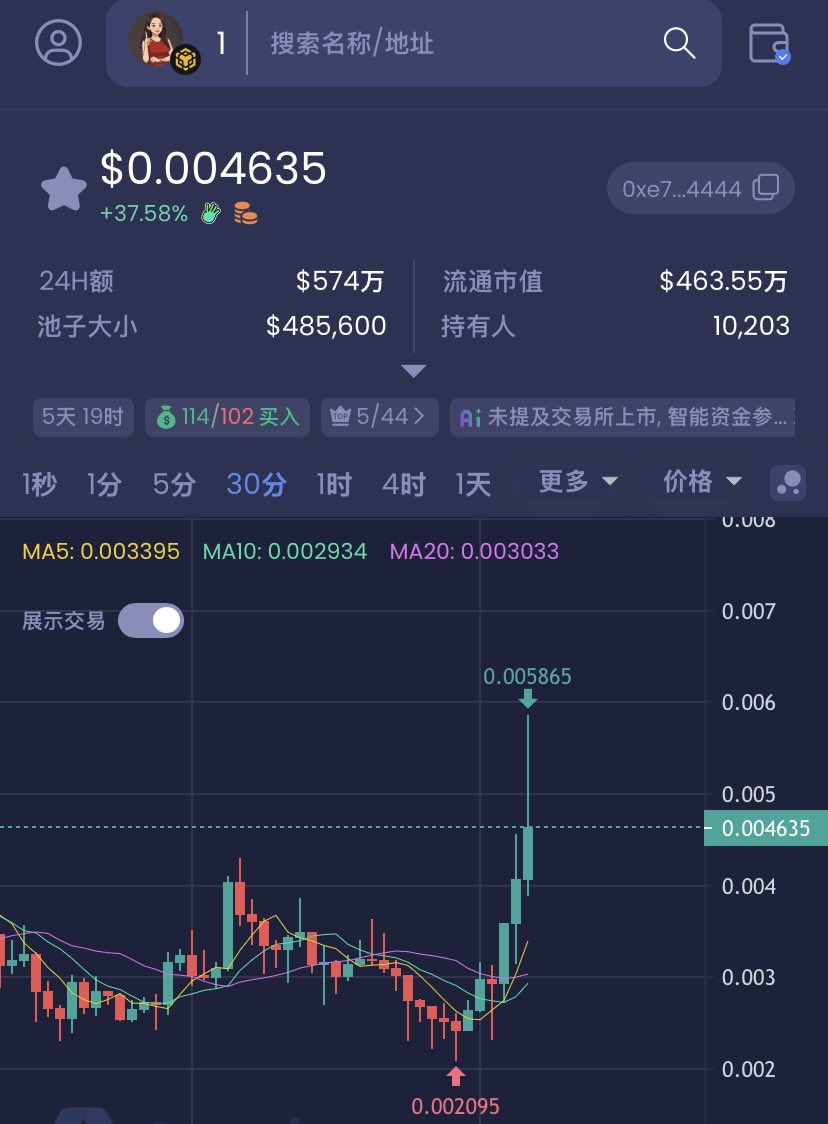Add token to favorites with star
Screen dimensions: 828x1124
coord(63,190)
